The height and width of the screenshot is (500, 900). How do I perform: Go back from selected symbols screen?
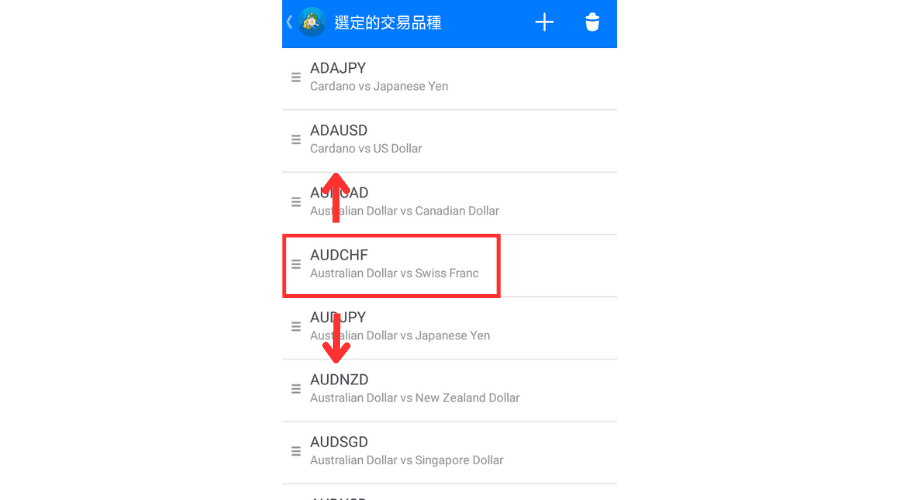291,22
